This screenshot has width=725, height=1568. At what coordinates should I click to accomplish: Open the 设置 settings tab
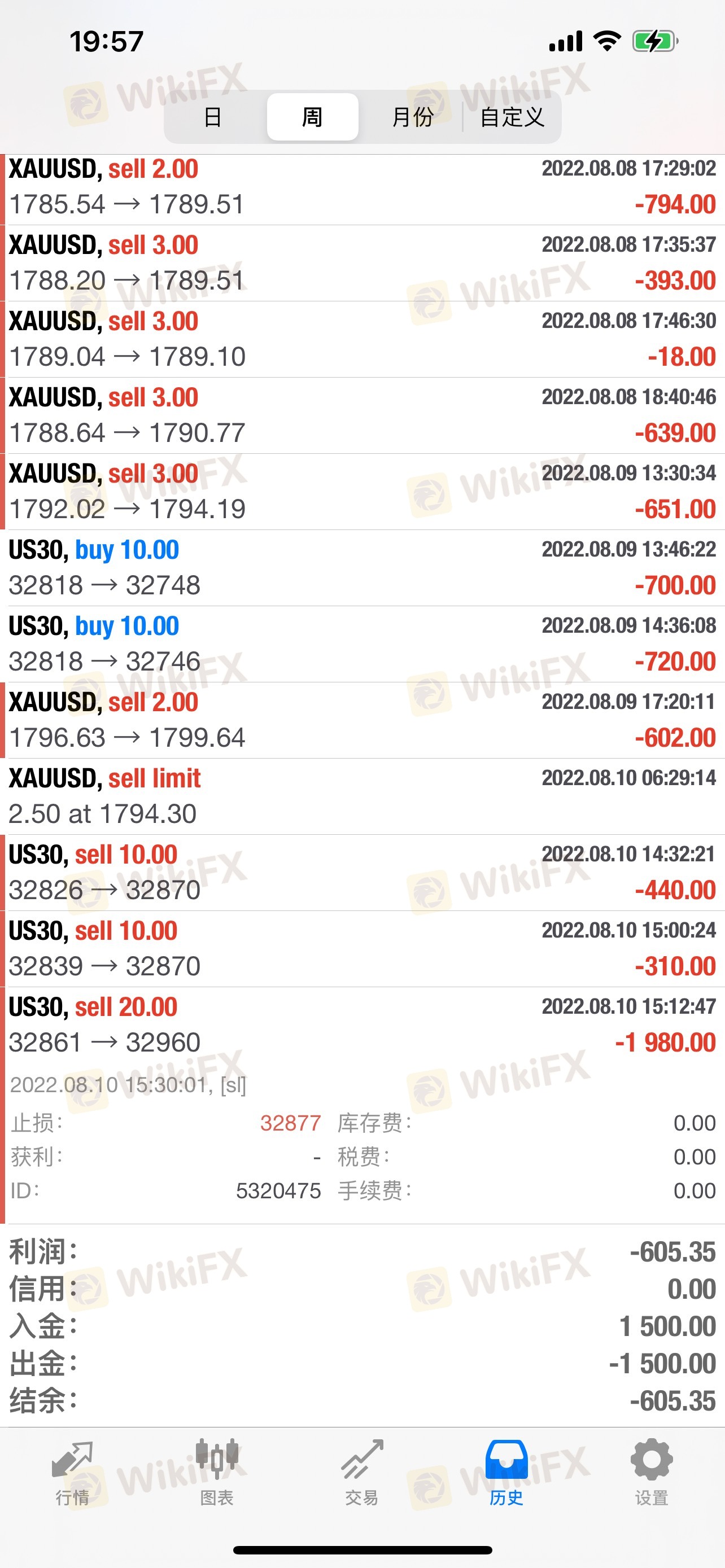click(652, 1472)
